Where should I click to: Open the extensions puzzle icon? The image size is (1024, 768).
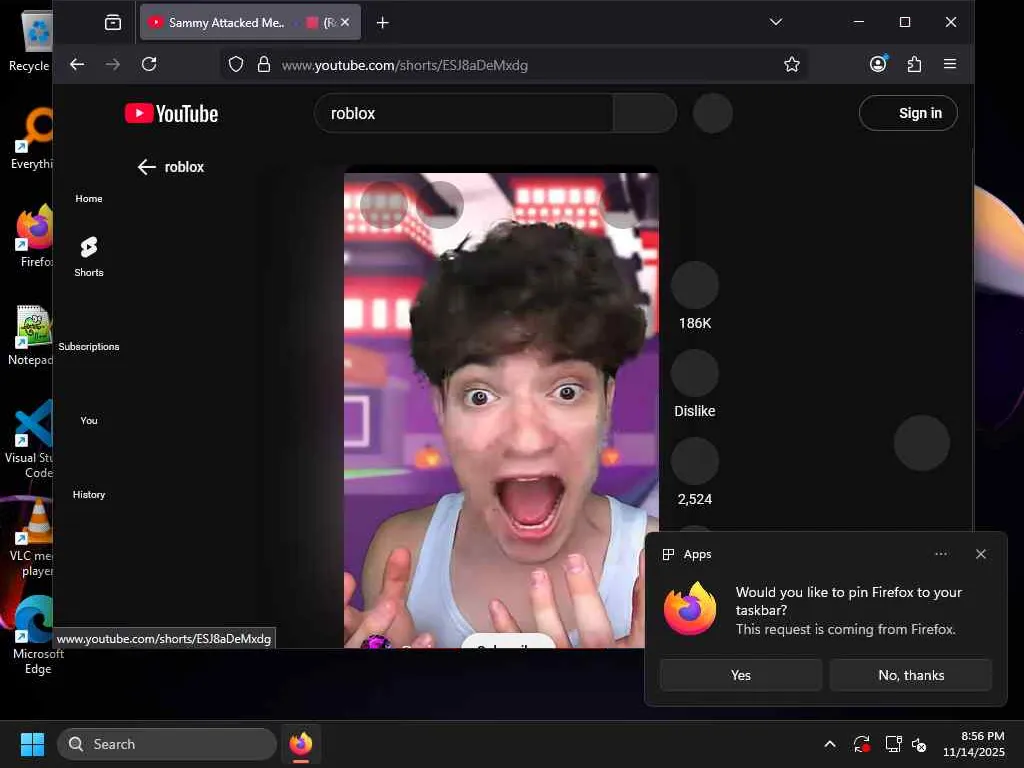[x=914, y=64]
